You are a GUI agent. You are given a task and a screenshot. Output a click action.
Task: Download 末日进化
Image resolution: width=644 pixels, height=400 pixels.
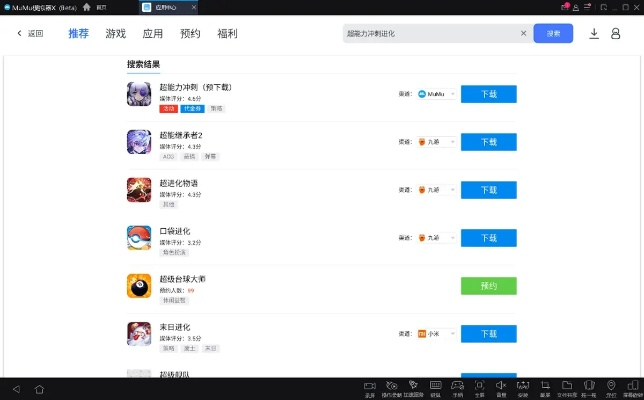tap(488, 334)
